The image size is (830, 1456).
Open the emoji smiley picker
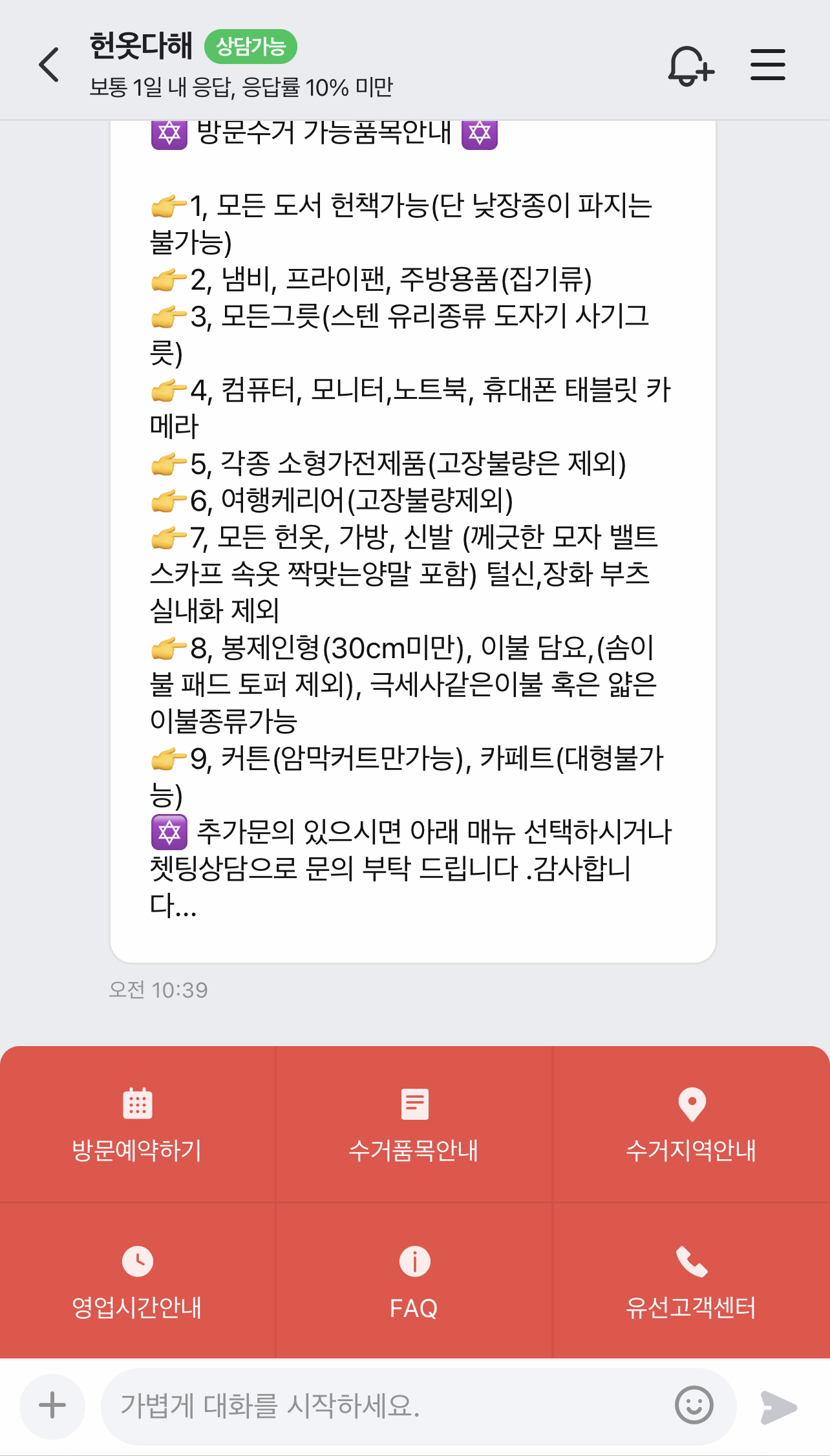click(694, 1406)
